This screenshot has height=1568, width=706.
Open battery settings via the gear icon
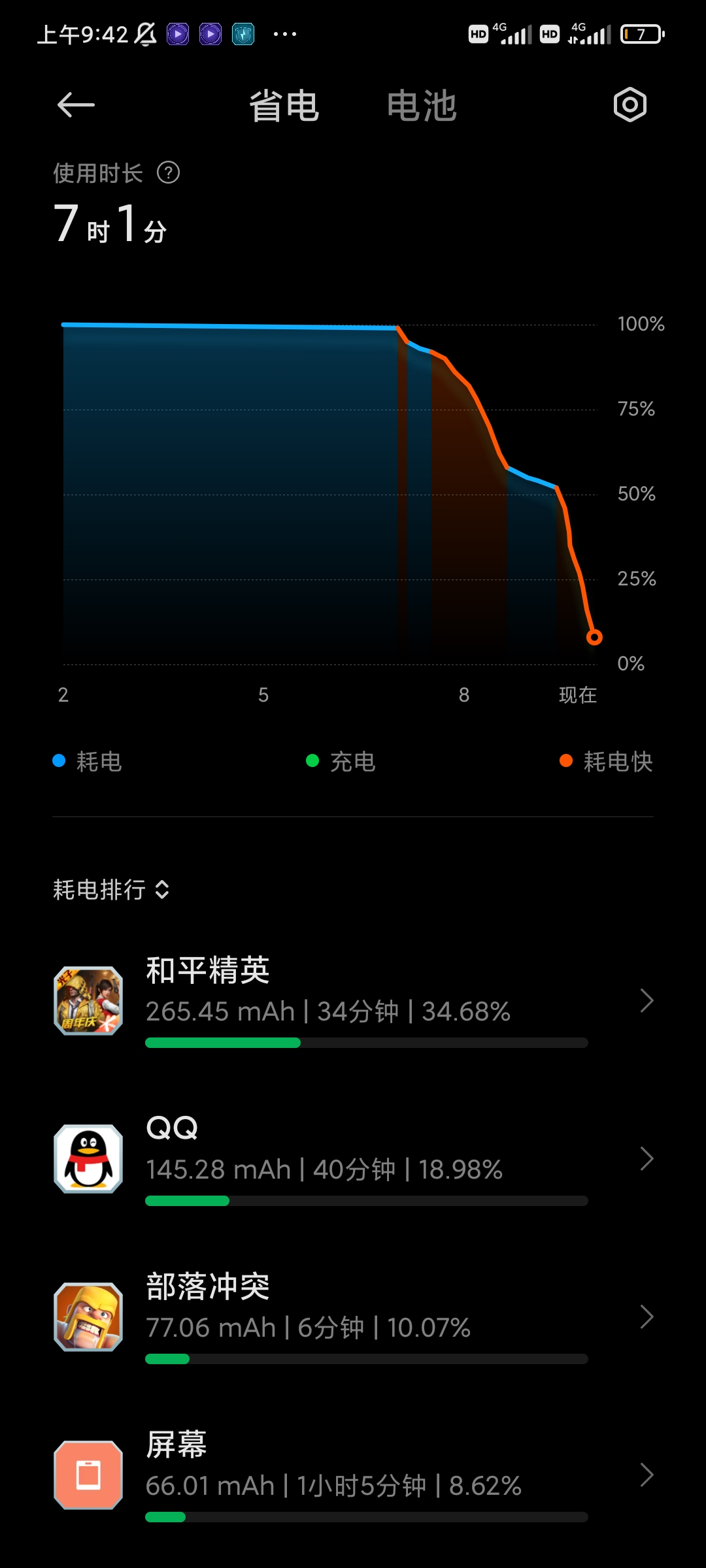tap(630, 105)
